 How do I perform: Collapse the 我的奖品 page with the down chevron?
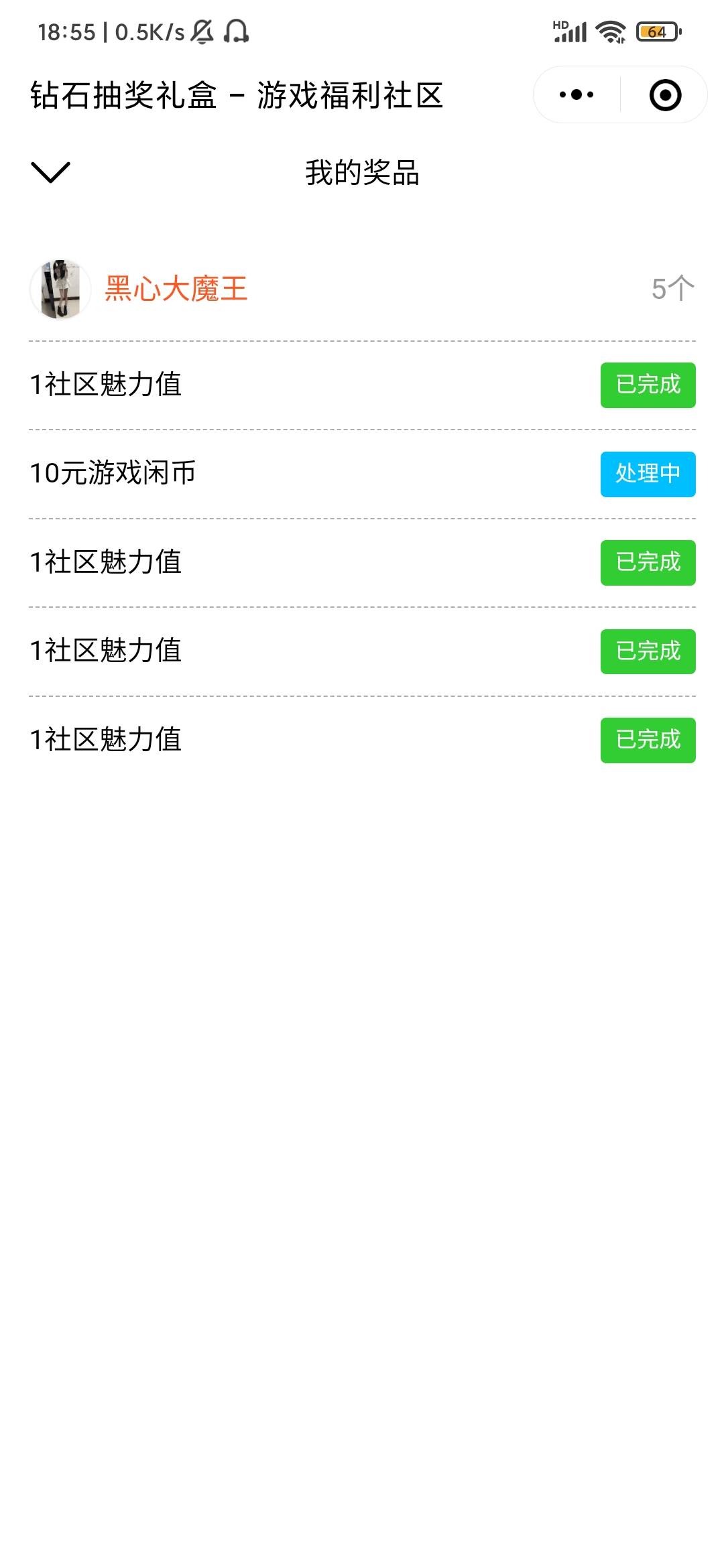50,172
